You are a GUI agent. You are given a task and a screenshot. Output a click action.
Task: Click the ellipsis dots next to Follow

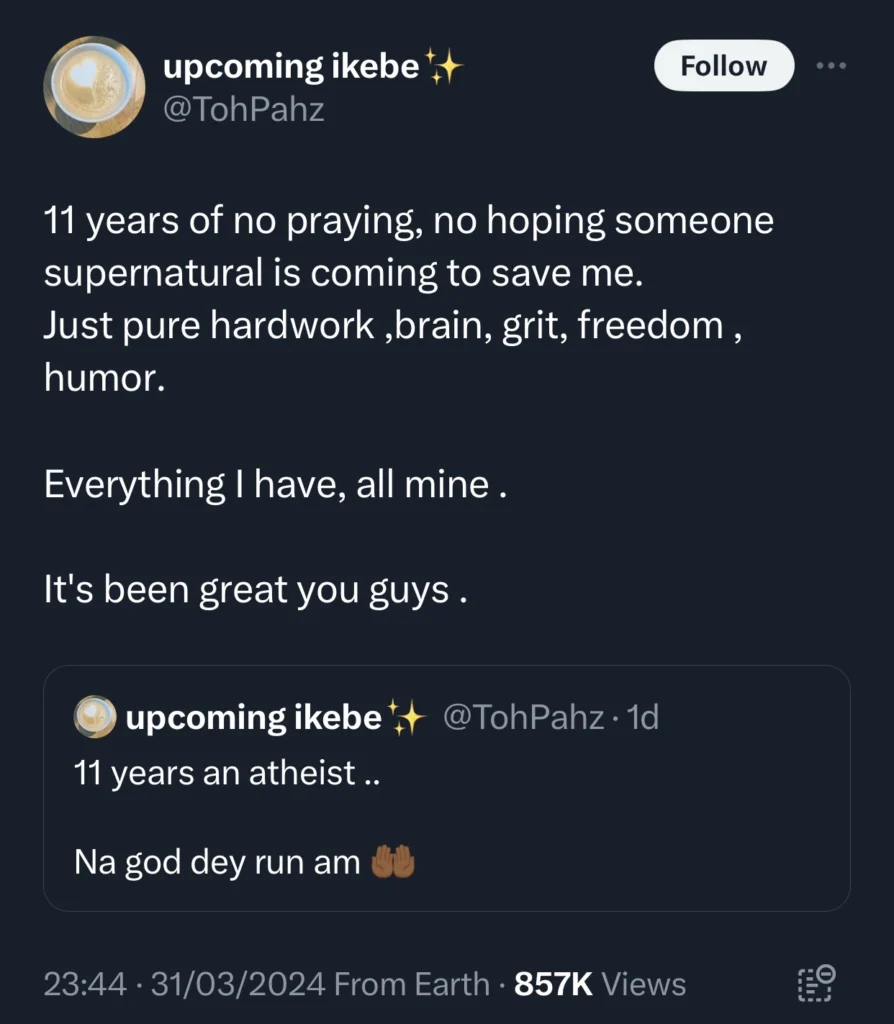[x=832, y=65]
